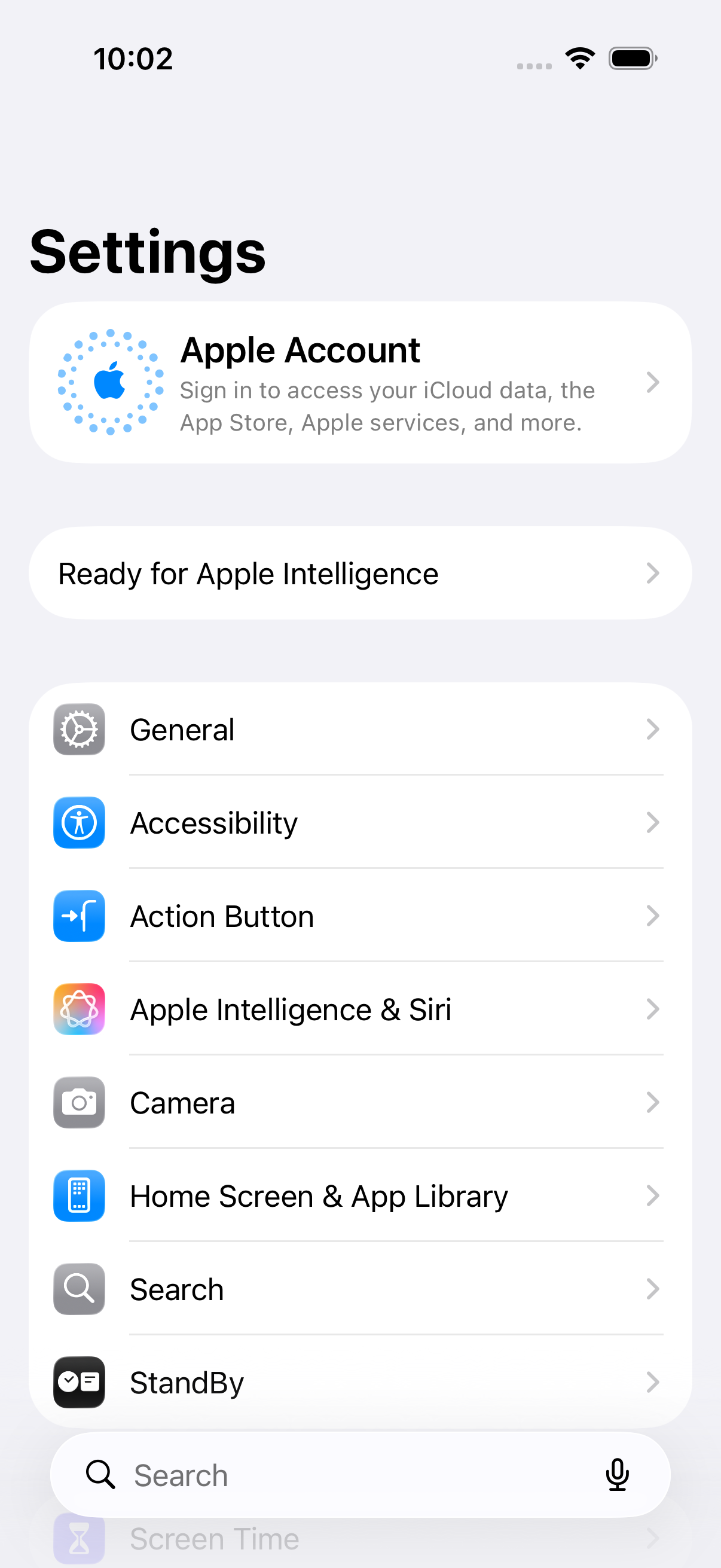Open the General row chevron
The image size is (721, 1568).
[653, 729]
